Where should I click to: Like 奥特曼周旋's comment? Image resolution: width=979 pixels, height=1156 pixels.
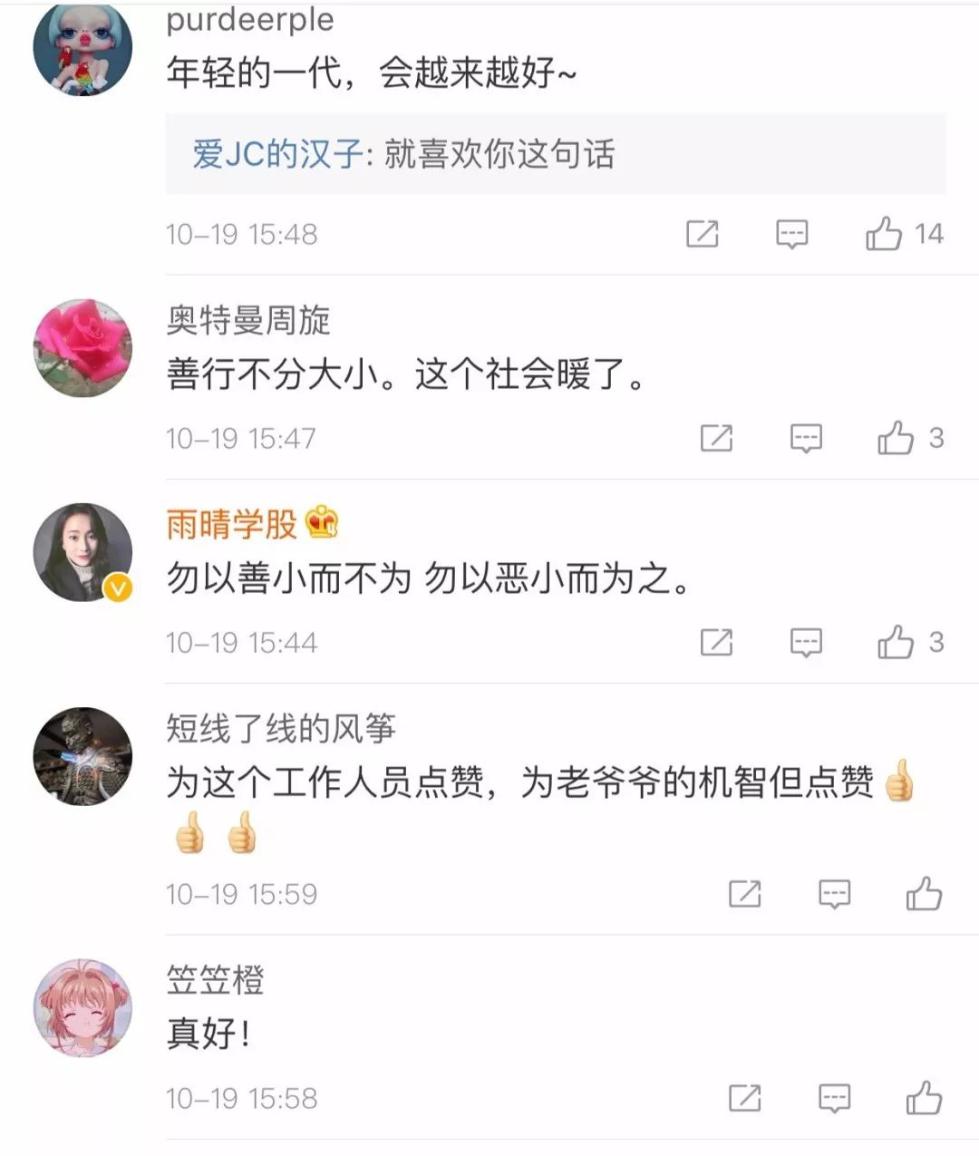pyautogui.click(x=896, y=439)
